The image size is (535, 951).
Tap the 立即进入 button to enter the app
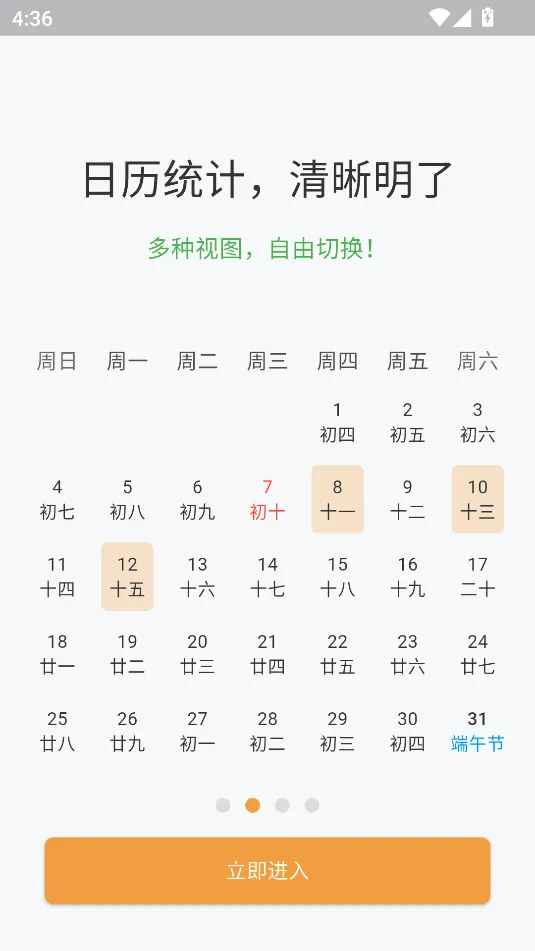pos(268,870)
